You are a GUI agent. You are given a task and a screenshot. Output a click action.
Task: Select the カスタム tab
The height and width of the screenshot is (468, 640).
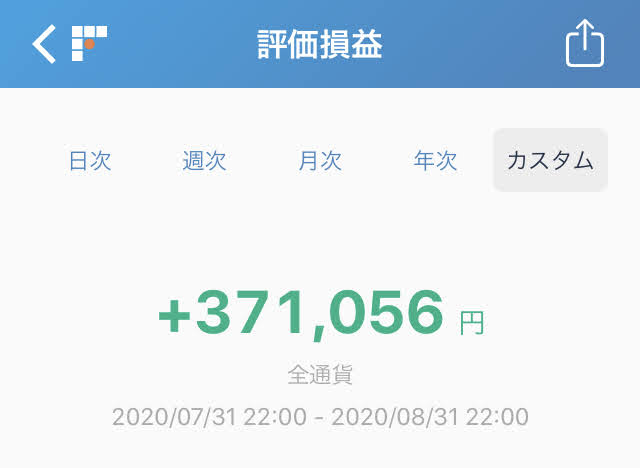click(x=550, y=161)
